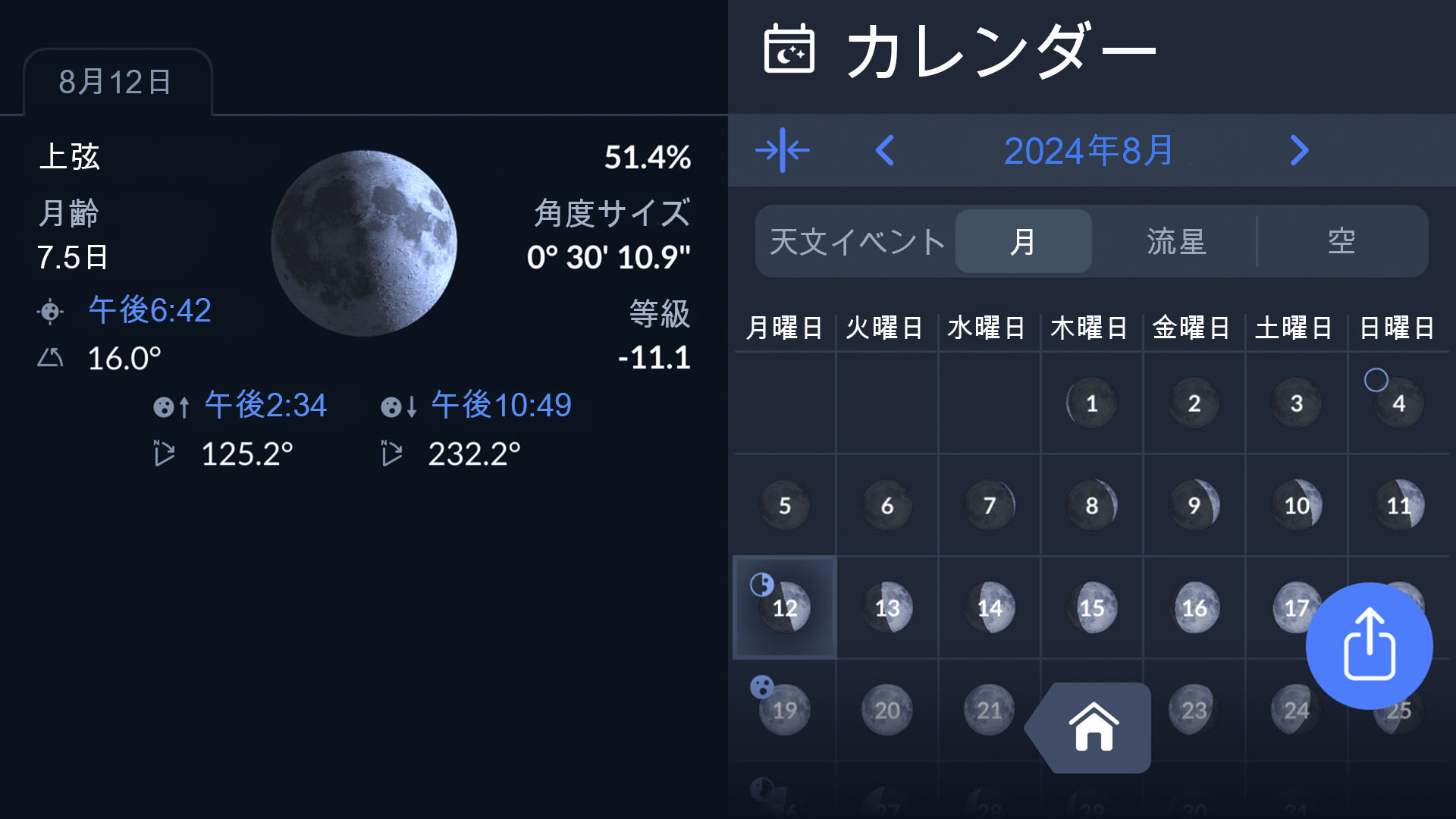Image resolution: width=1456 pixels, height=819 pixels.
Task: Open the 空 tab
Action: pos(1341,242)
